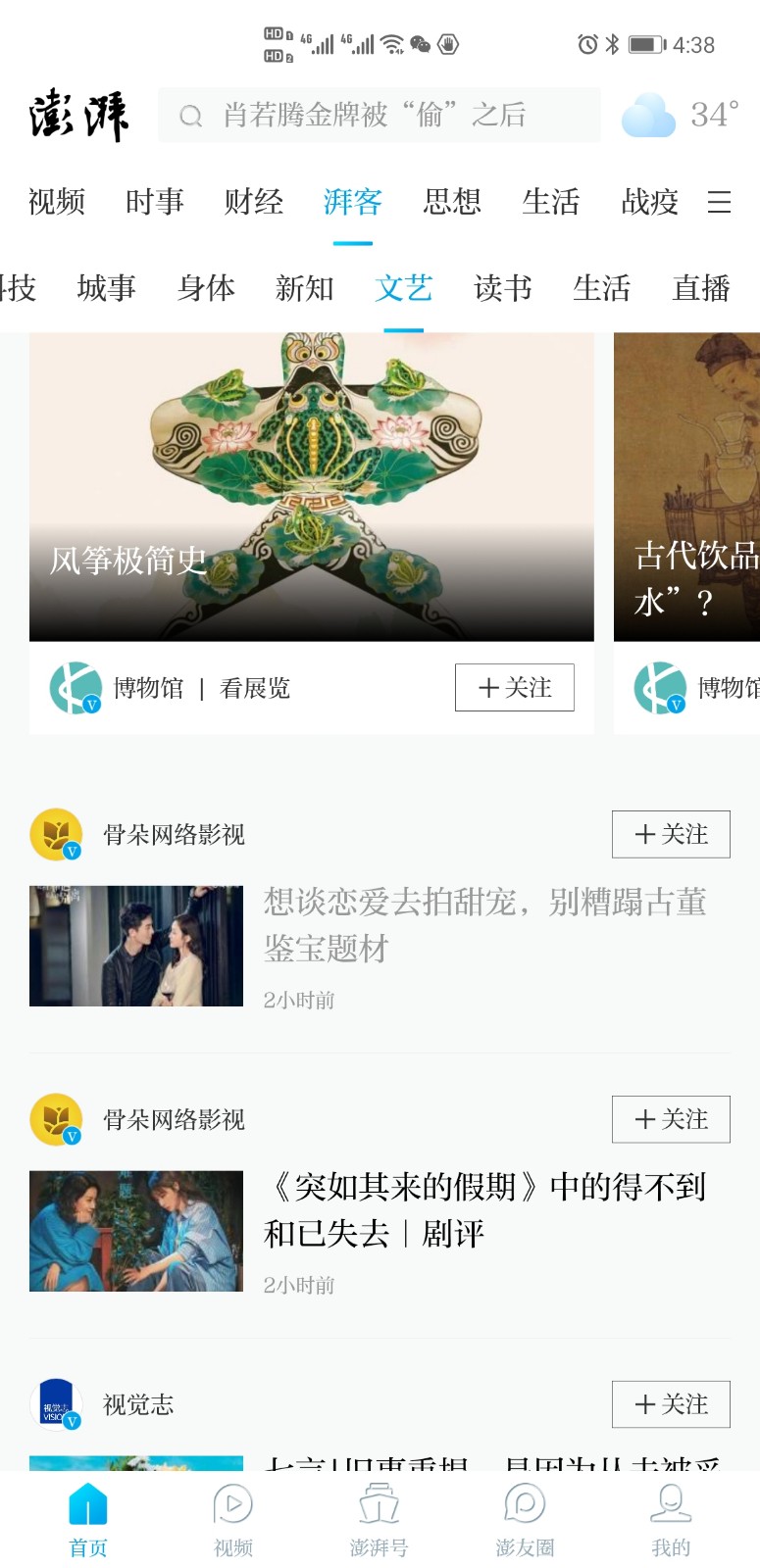Switch to the 读书 sub-tab
Screen dimensions: 760x1568
coord(502,288)
